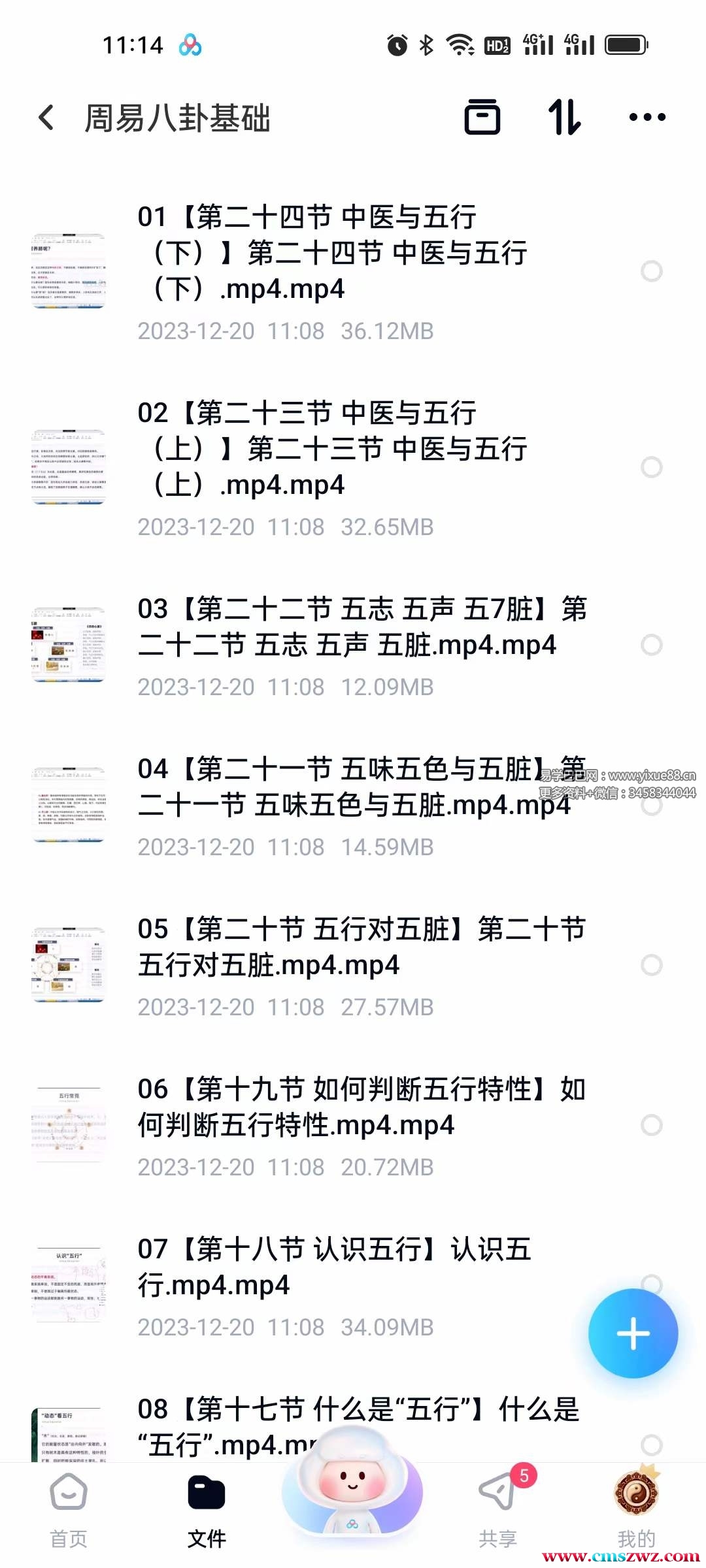The image size is (706, 1568).
Task: Go back from 周易八卦基础 folder
Action: 46,118
